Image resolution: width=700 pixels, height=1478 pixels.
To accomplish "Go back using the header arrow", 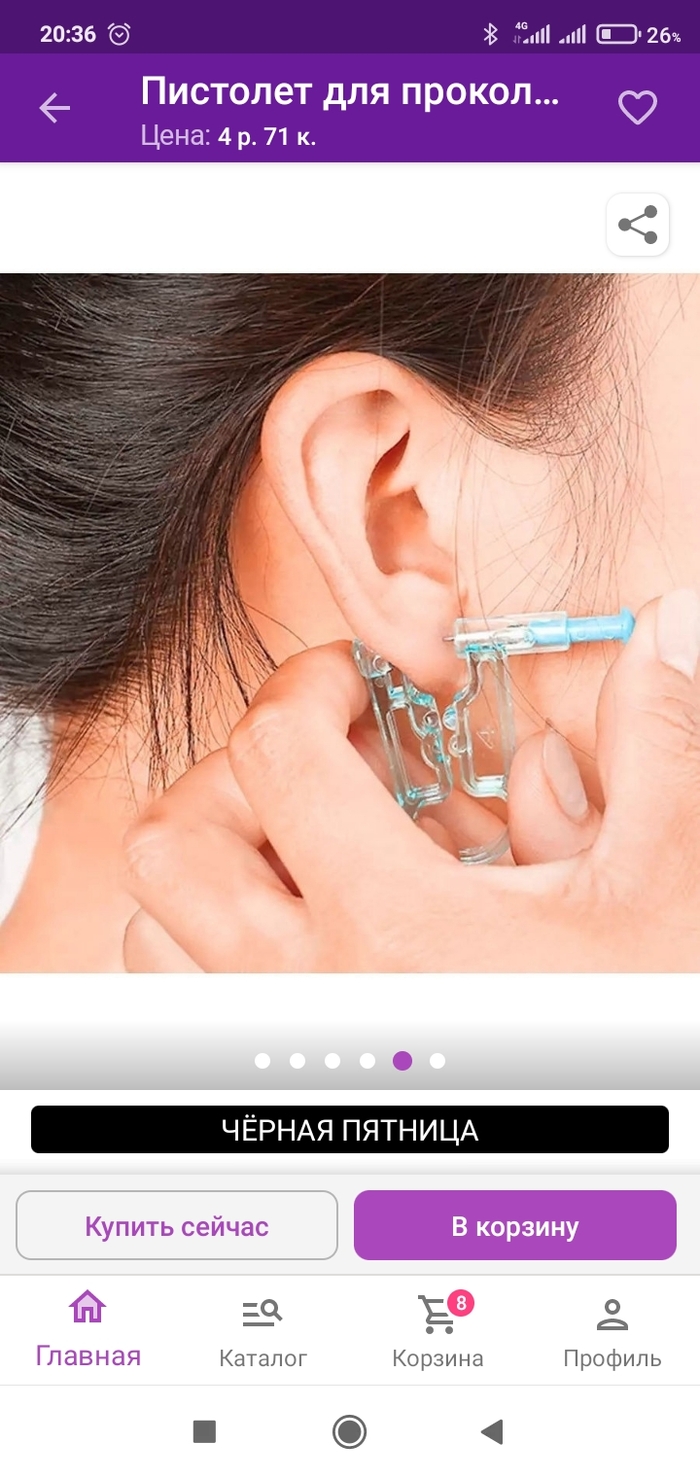I will (x=55, y=108).
